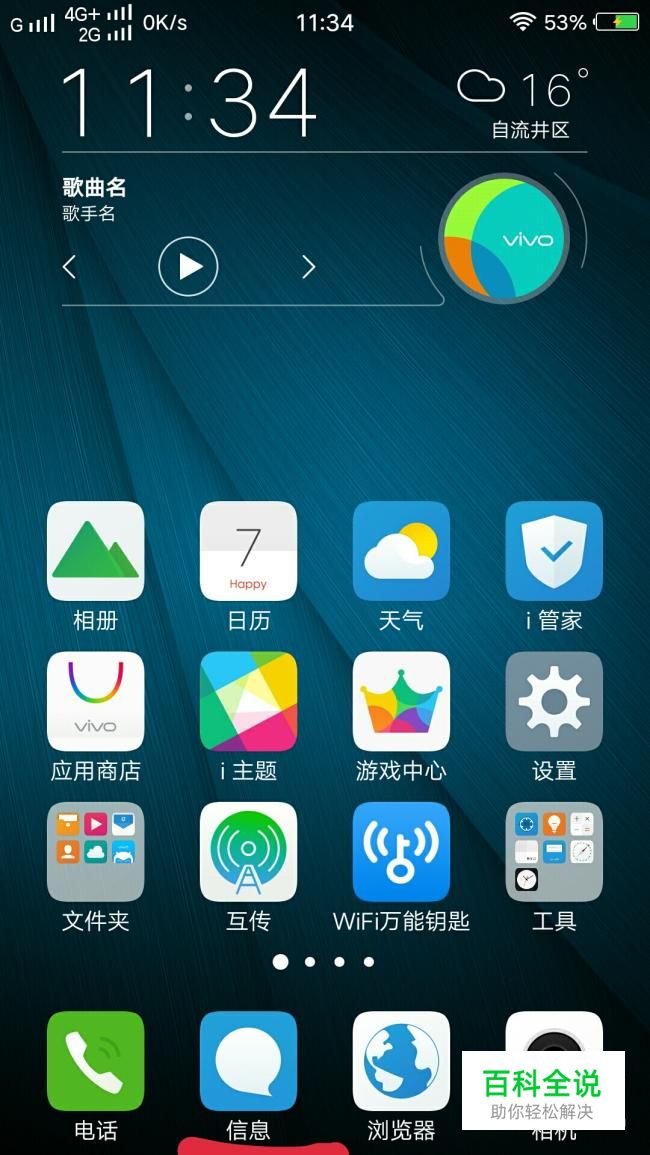
Task: Expand the 工具 tools folder
Action: 554,851
